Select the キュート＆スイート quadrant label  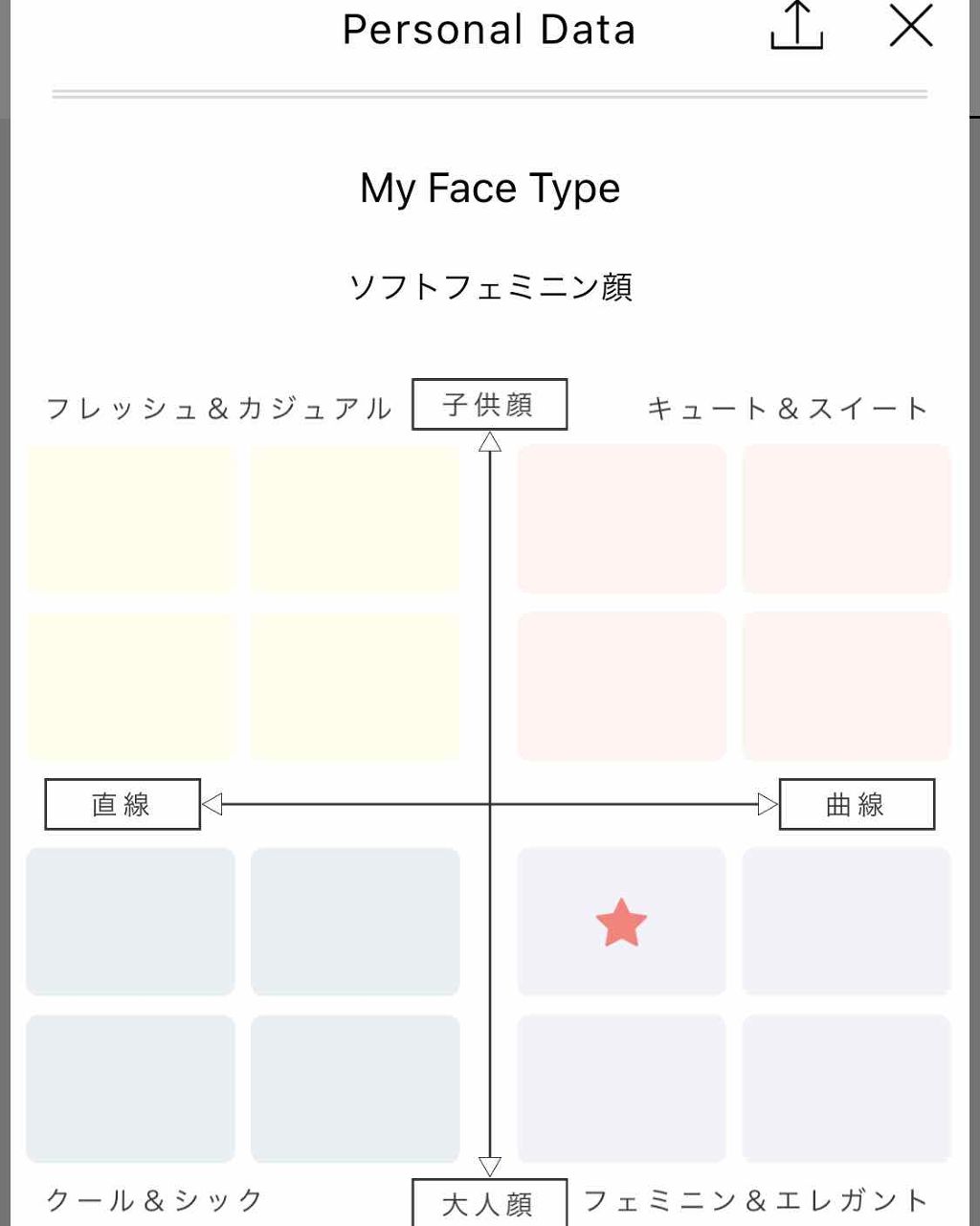(788, 407)
